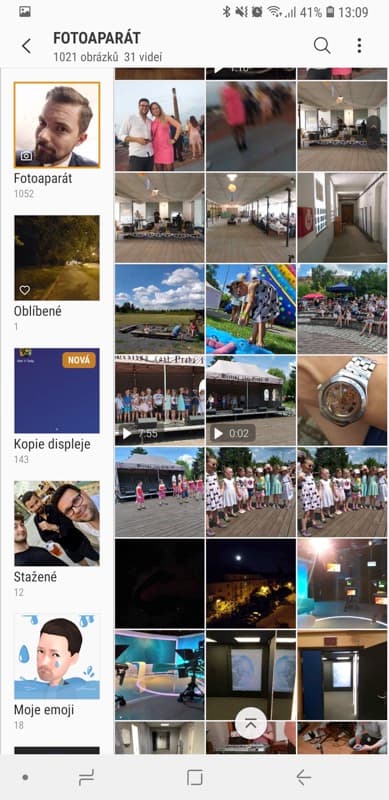
Task: Jump to top with the round arrow button
Action: click(x=251, y=723)
